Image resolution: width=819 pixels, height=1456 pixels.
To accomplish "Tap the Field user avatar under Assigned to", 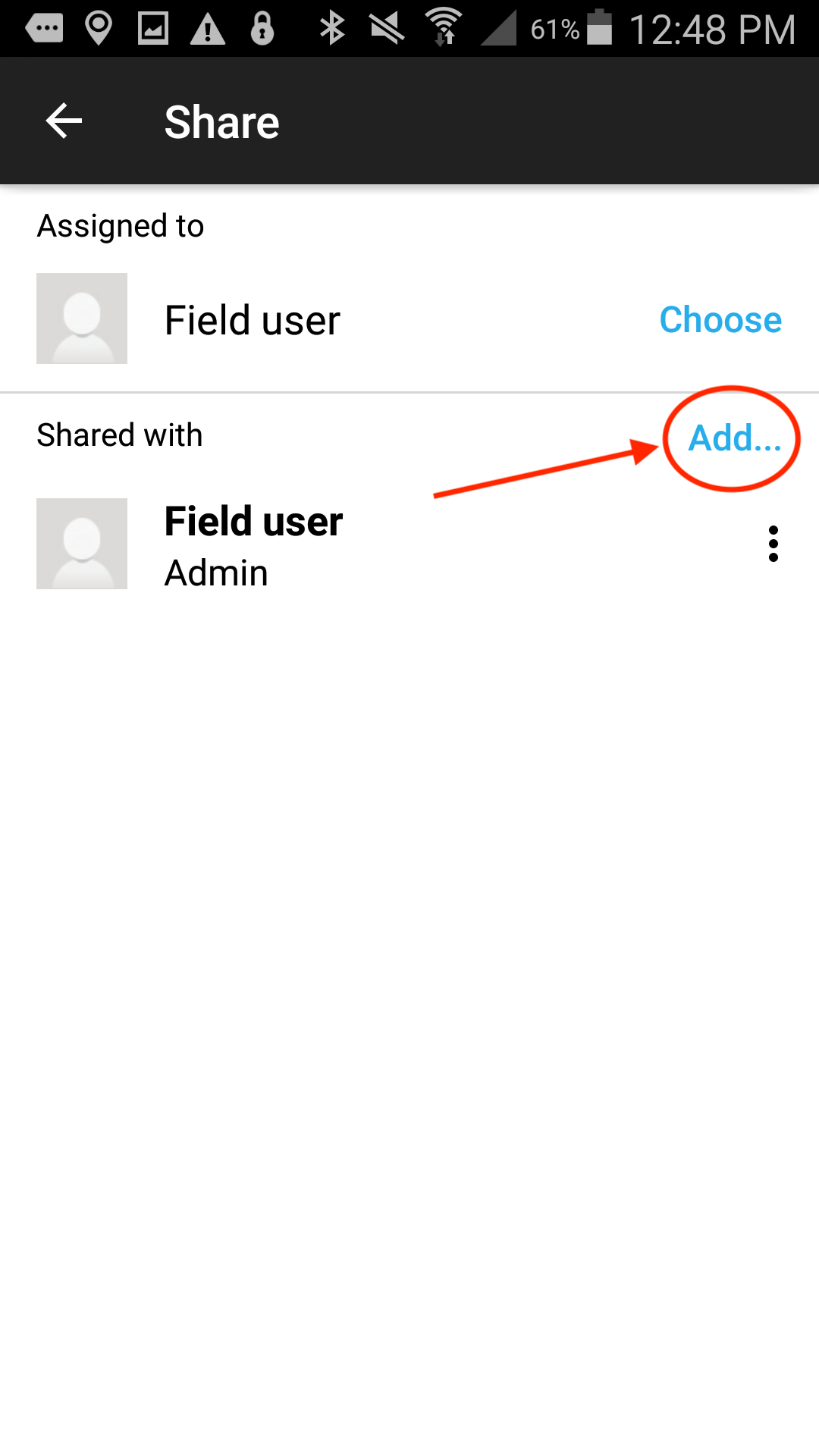I will (82, 318).
